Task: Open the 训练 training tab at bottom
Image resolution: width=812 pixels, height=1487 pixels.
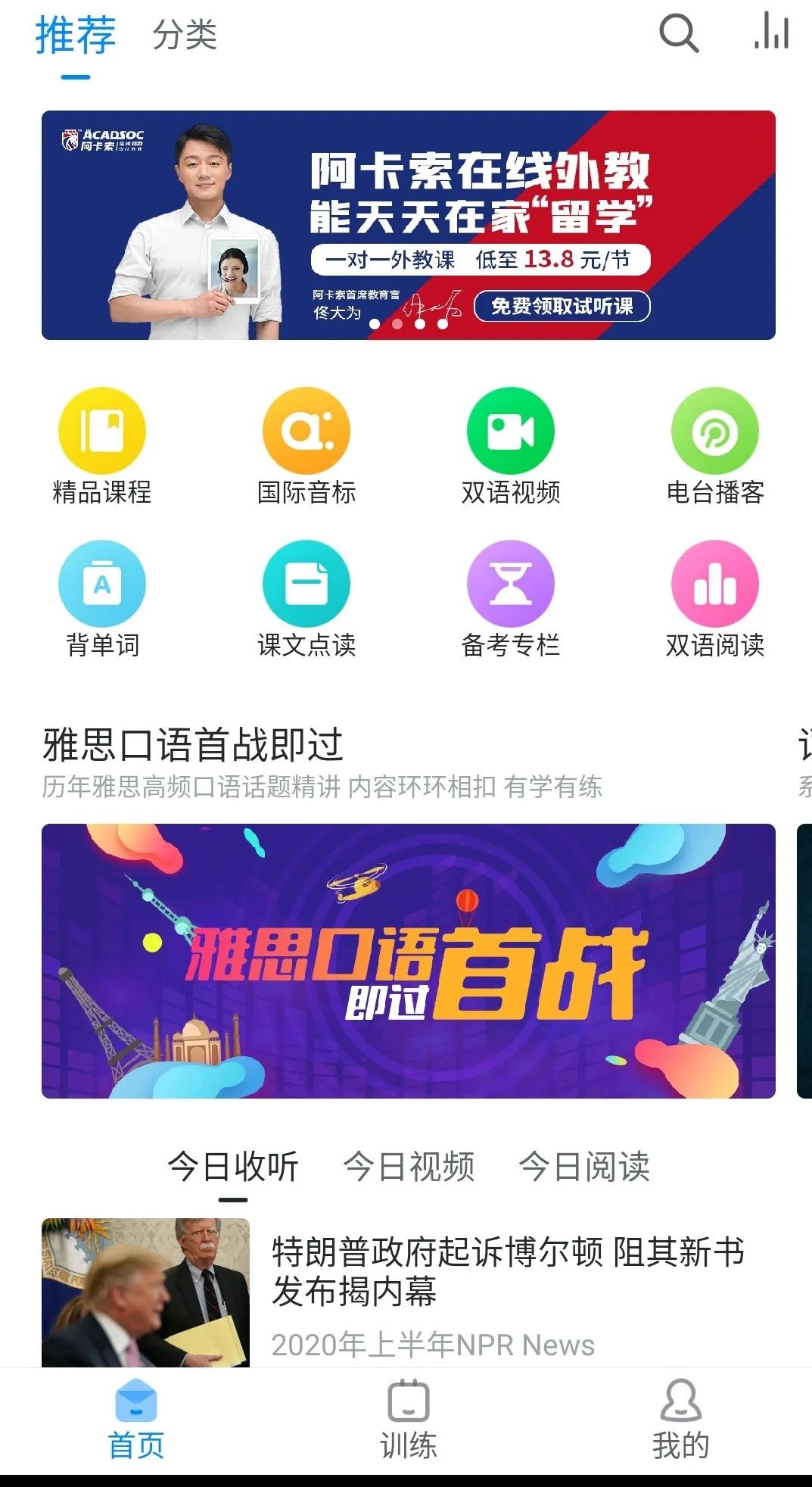Action: click(x=407, y=1431)
